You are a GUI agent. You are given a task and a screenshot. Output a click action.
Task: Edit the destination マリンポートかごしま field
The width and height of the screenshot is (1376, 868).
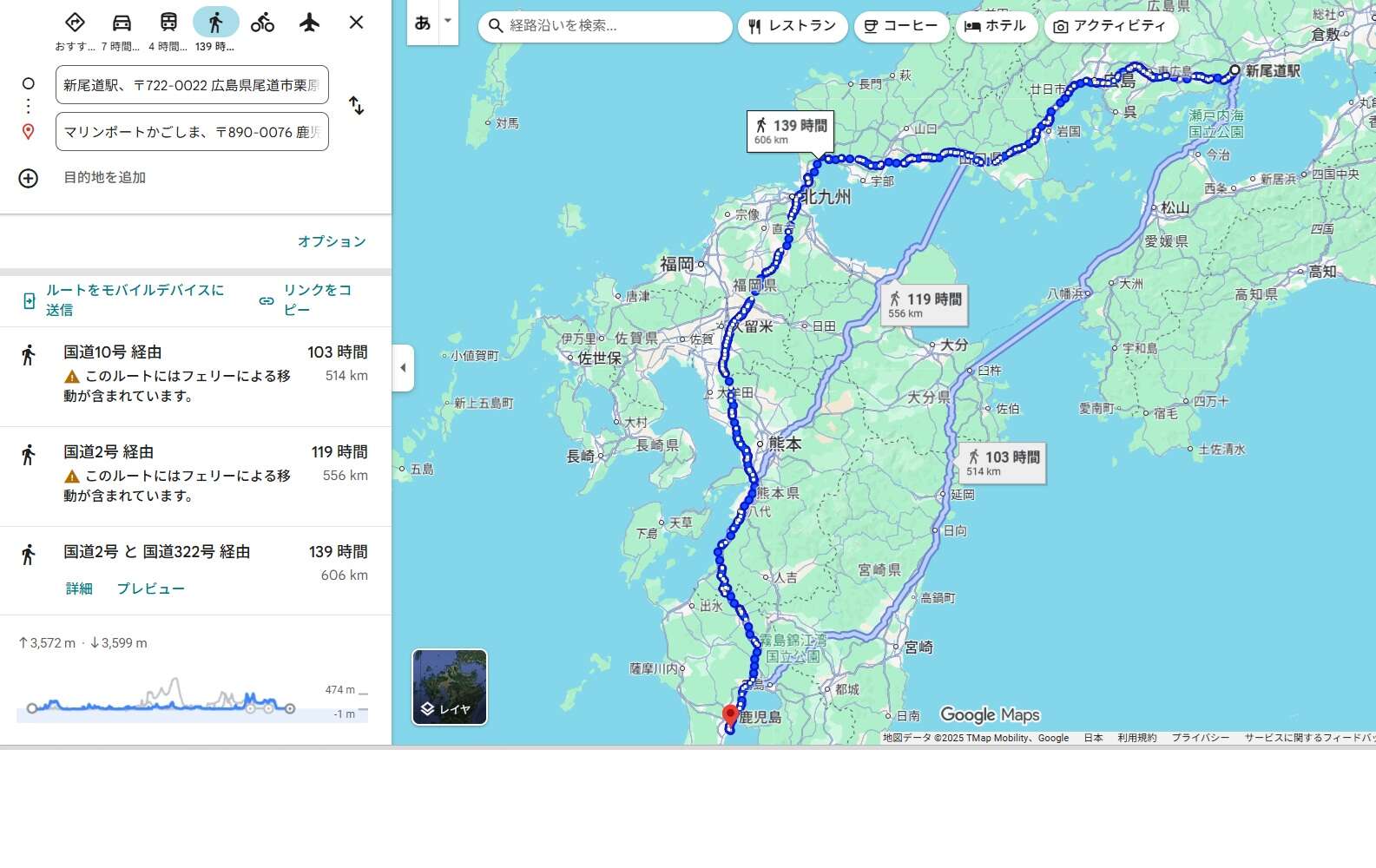coord(191,132)
